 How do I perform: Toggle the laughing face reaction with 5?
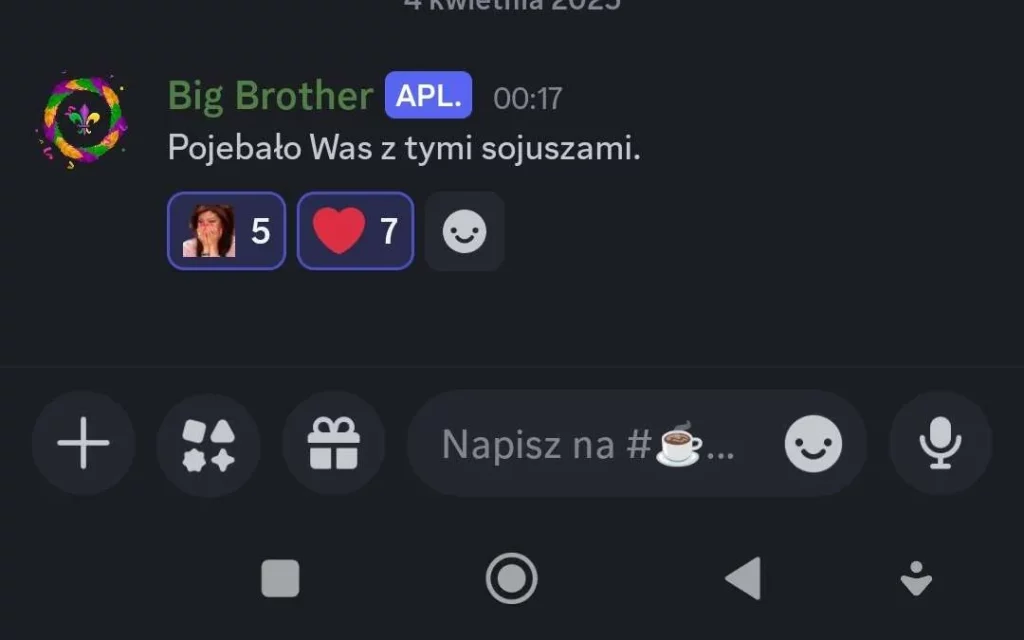(226, 231)
